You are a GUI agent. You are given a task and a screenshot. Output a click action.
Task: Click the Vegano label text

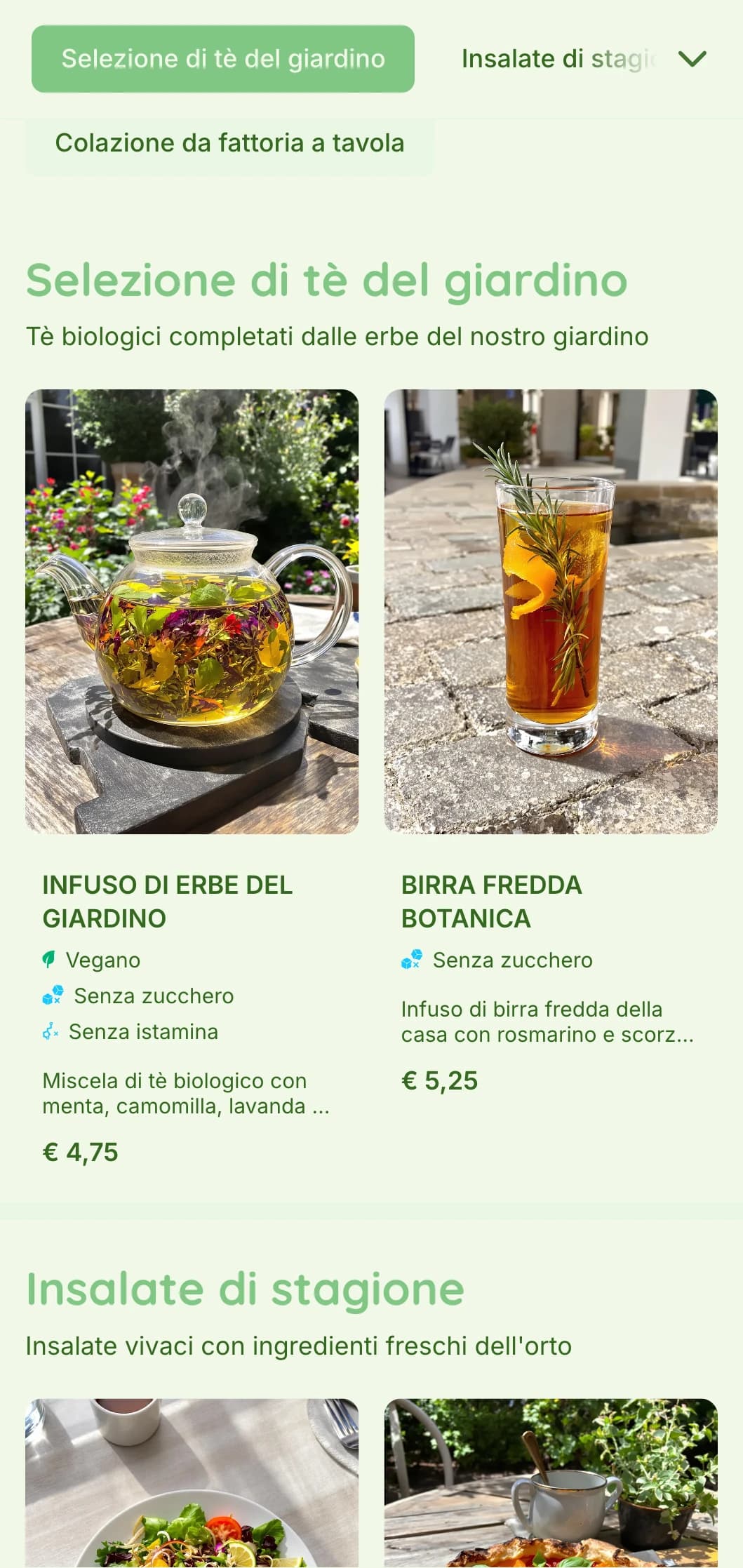coord(101,960)
